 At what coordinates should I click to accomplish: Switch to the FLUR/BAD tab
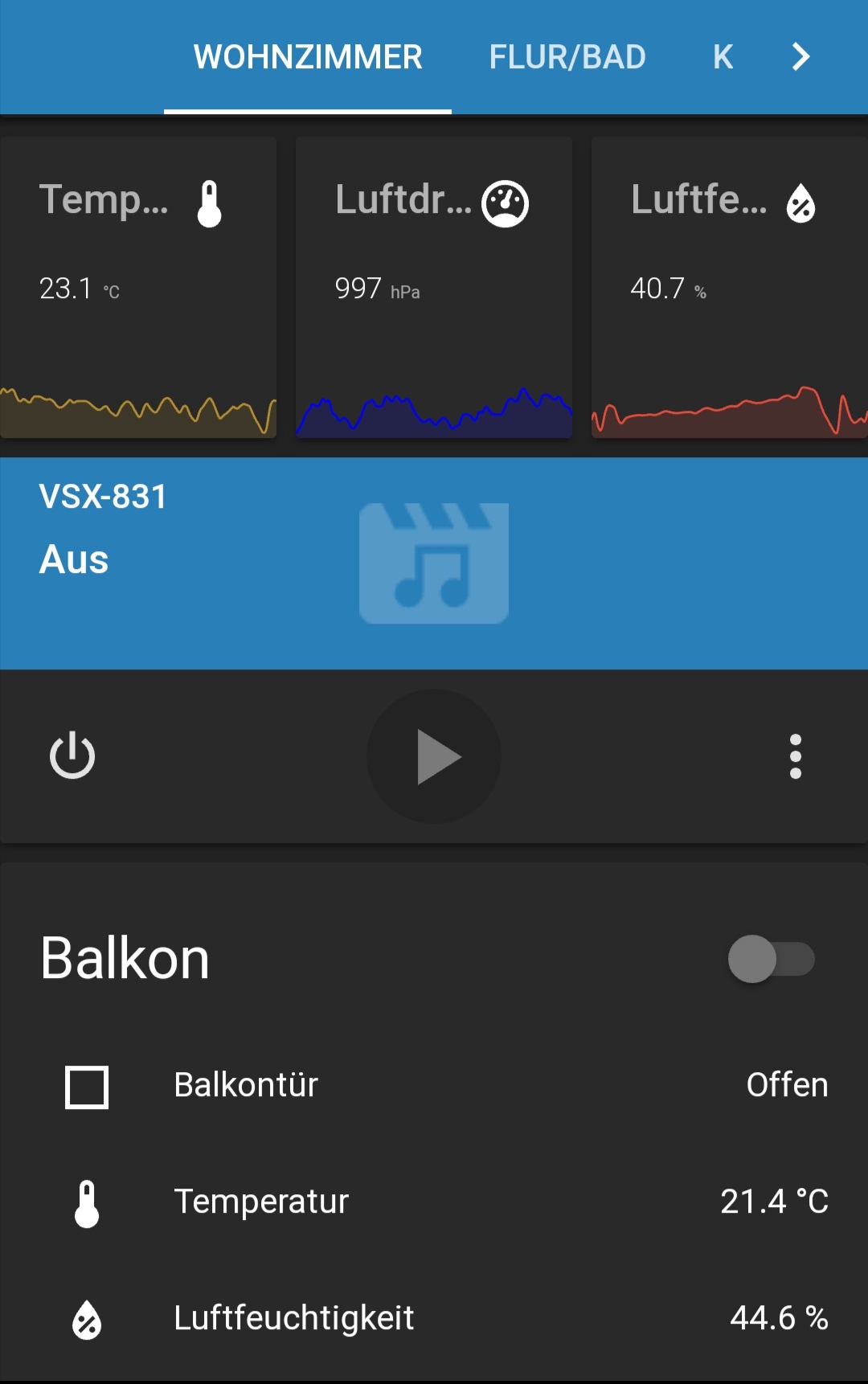567,57
